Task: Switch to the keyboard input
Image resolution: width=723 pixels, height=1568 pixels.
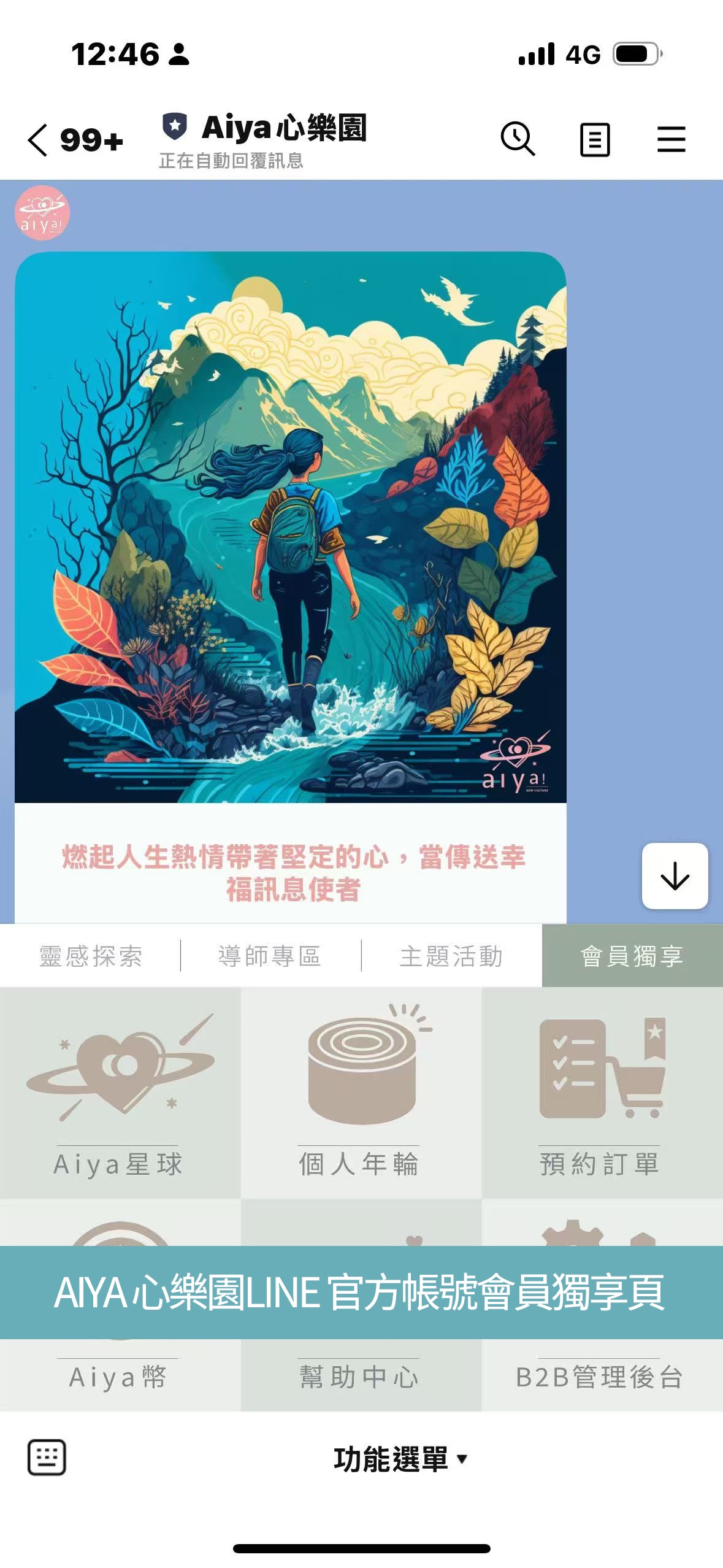Action: [47, 1457]
